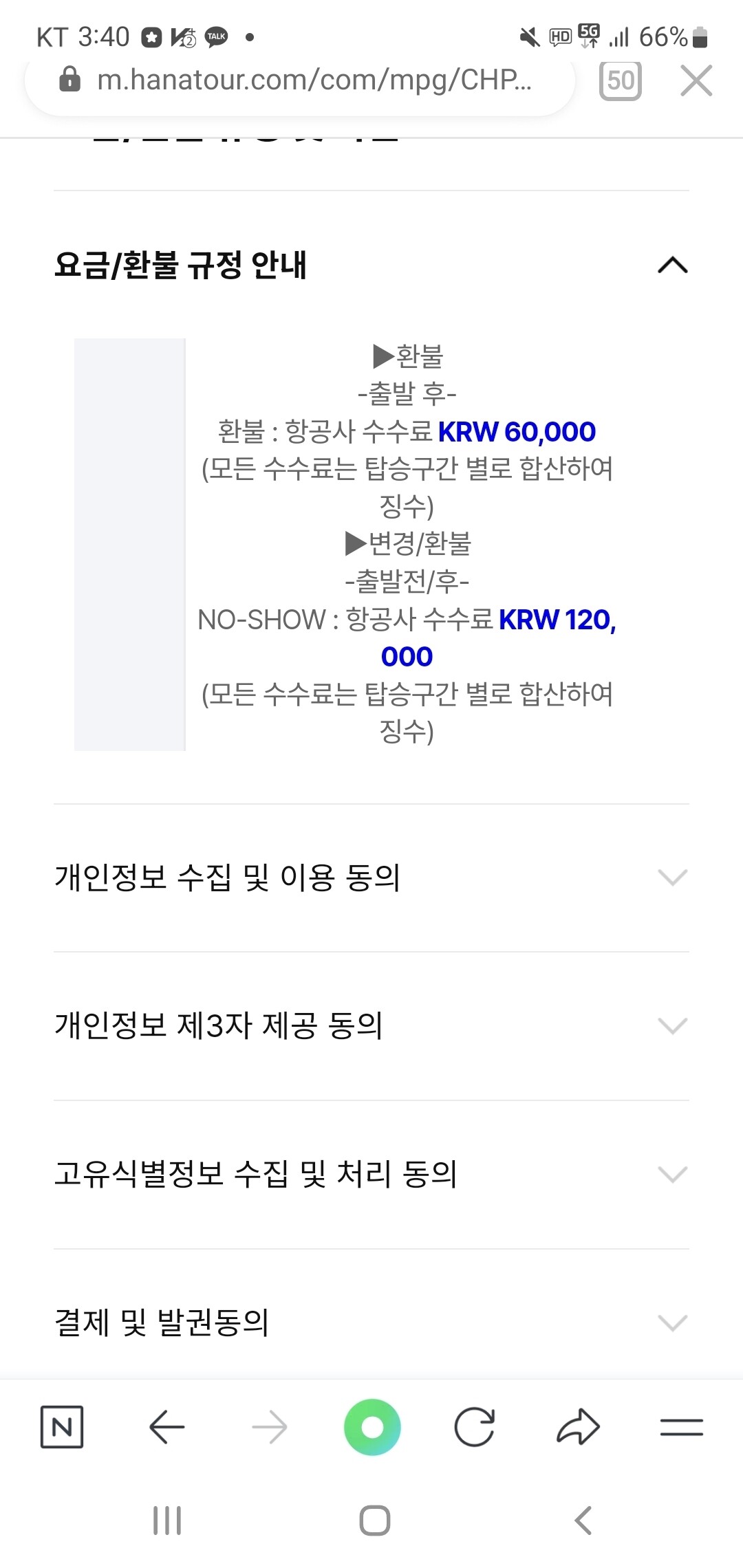Screen dimensions: 743x1568
Task: Tap the green Whale home button
Action: click(x=371, y=1426)
